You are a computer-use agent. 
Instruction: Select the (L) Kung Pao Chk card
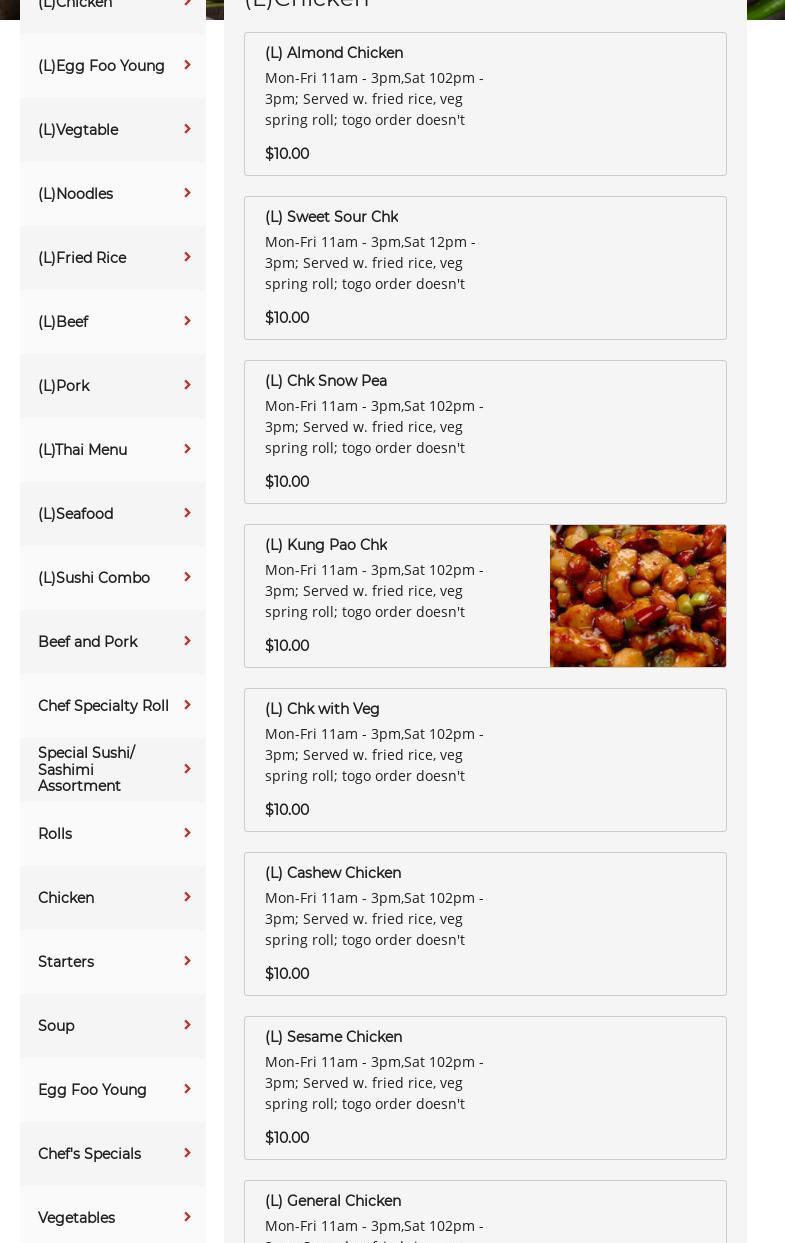click(485, 596)
